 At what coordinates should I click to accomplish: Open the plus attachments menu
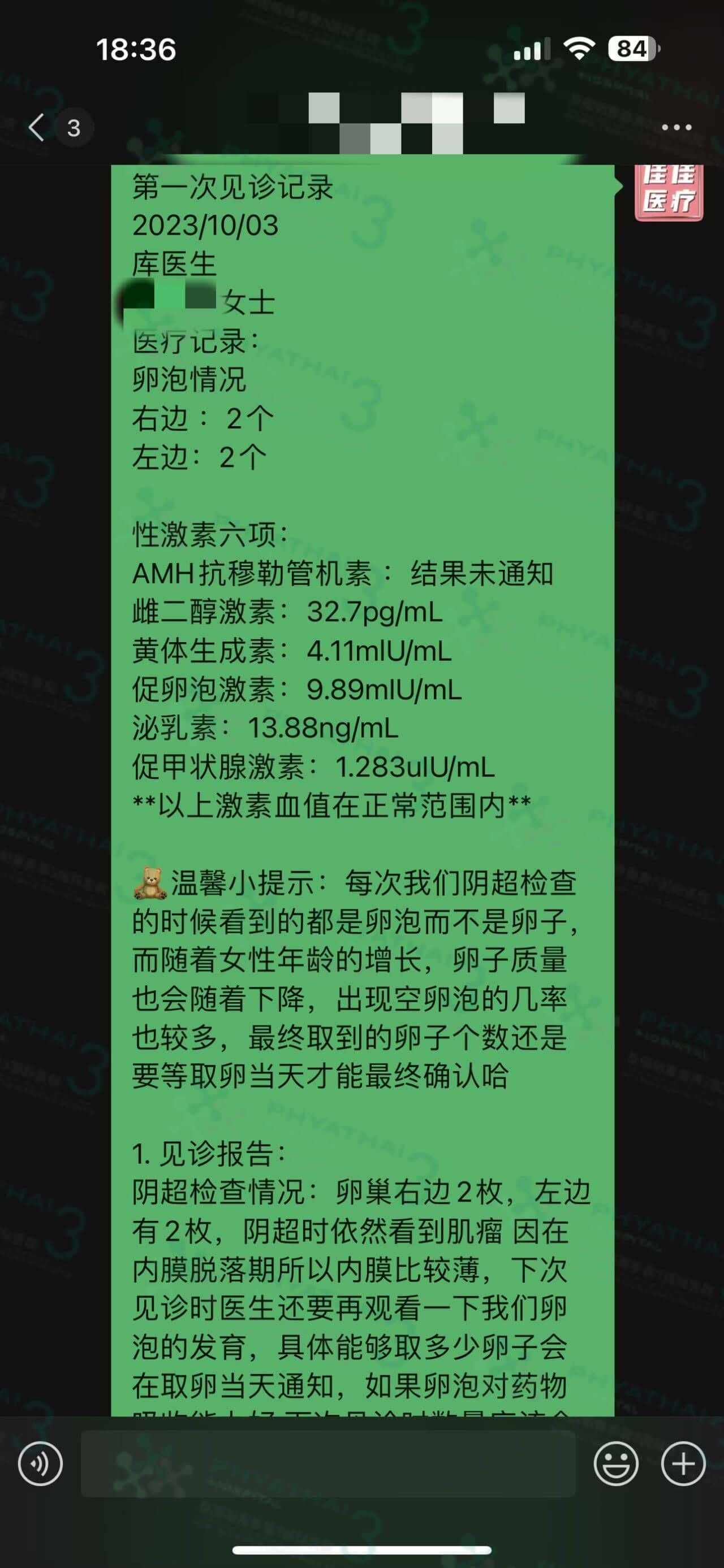(x=683, y=1464)
